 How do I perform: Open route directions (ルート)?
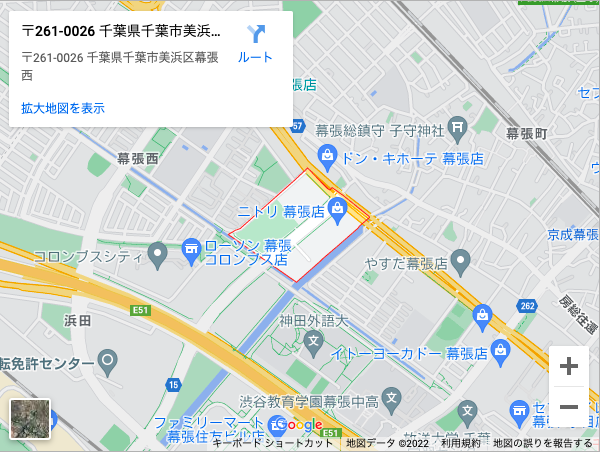point(255,43)
